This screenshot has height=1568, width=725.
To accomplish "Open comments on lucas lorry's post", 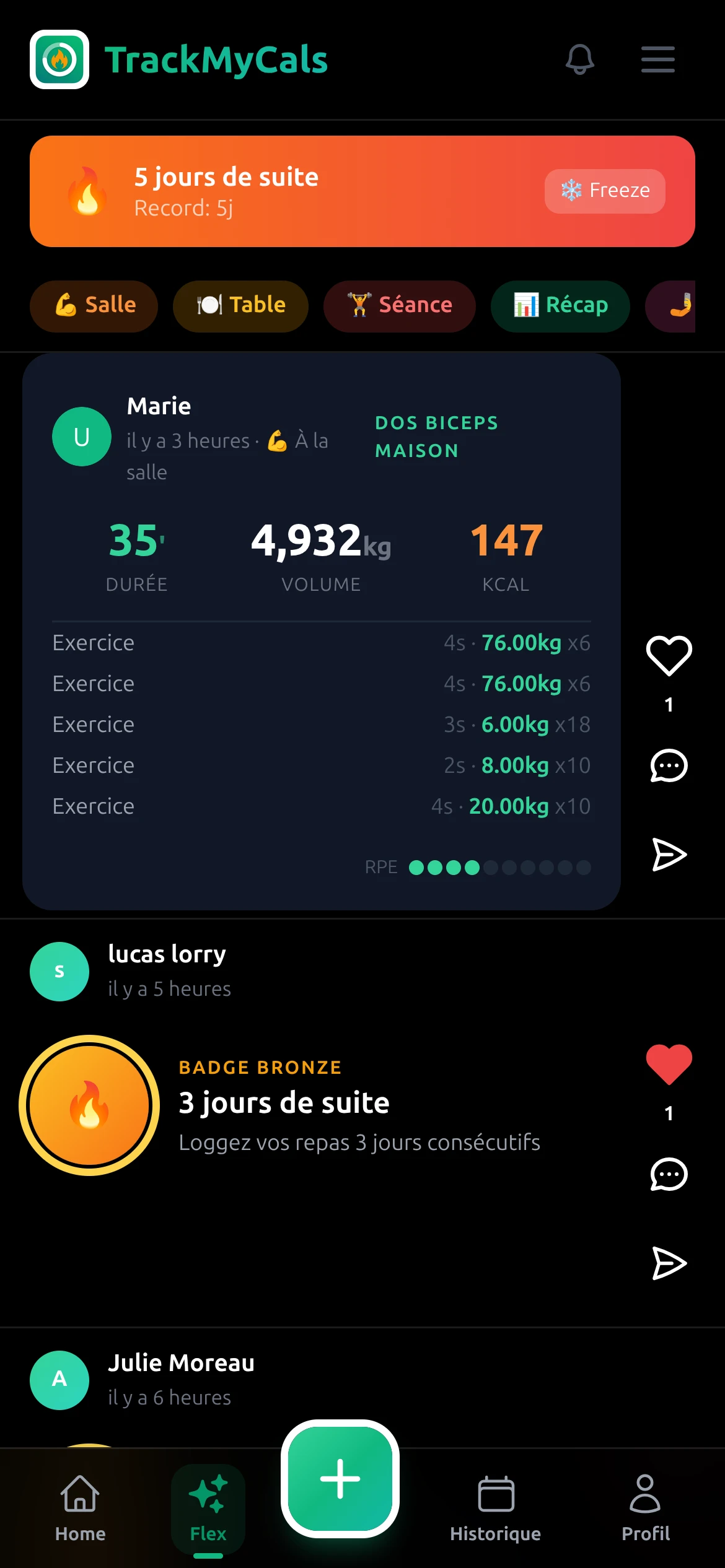I will tap(669, 1175).
